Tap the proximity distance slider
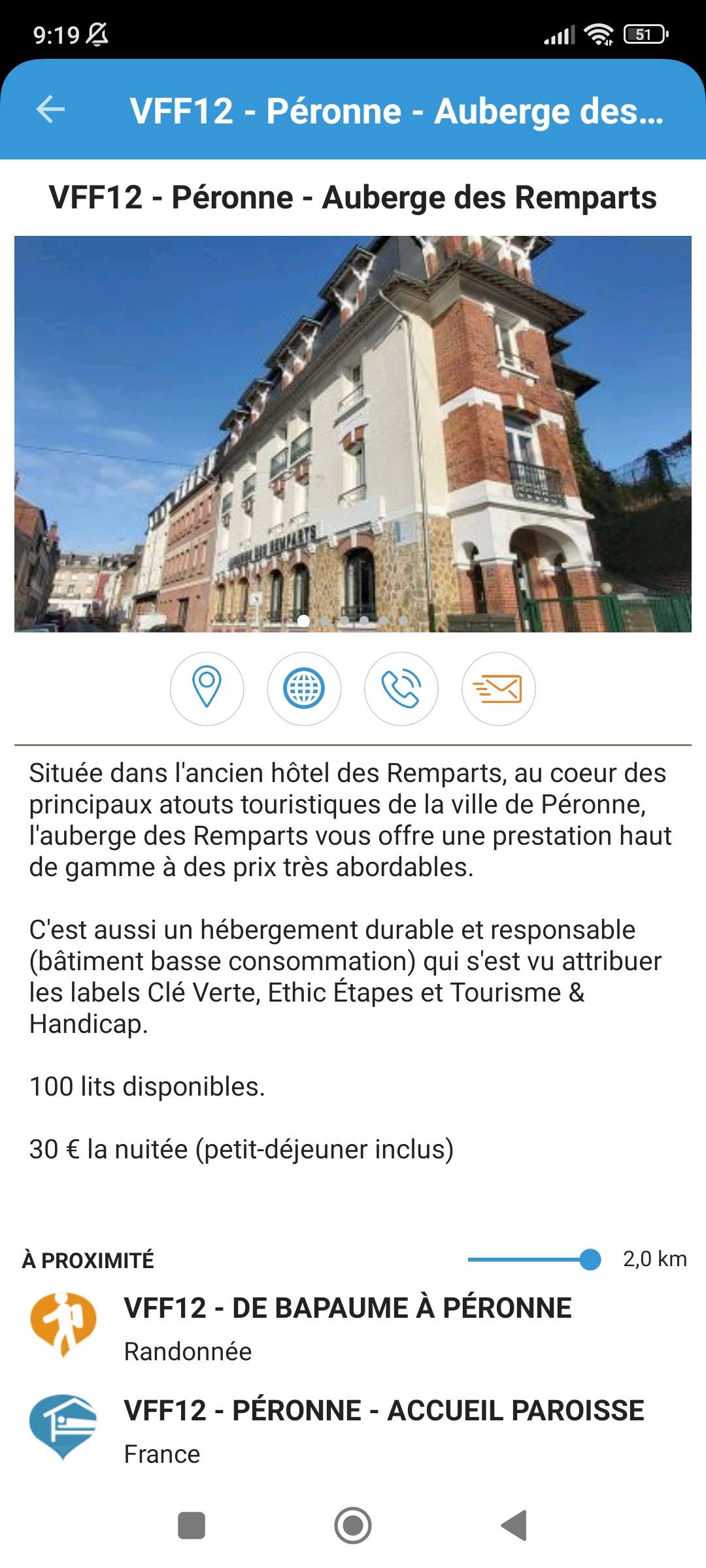 (533, 1259)
